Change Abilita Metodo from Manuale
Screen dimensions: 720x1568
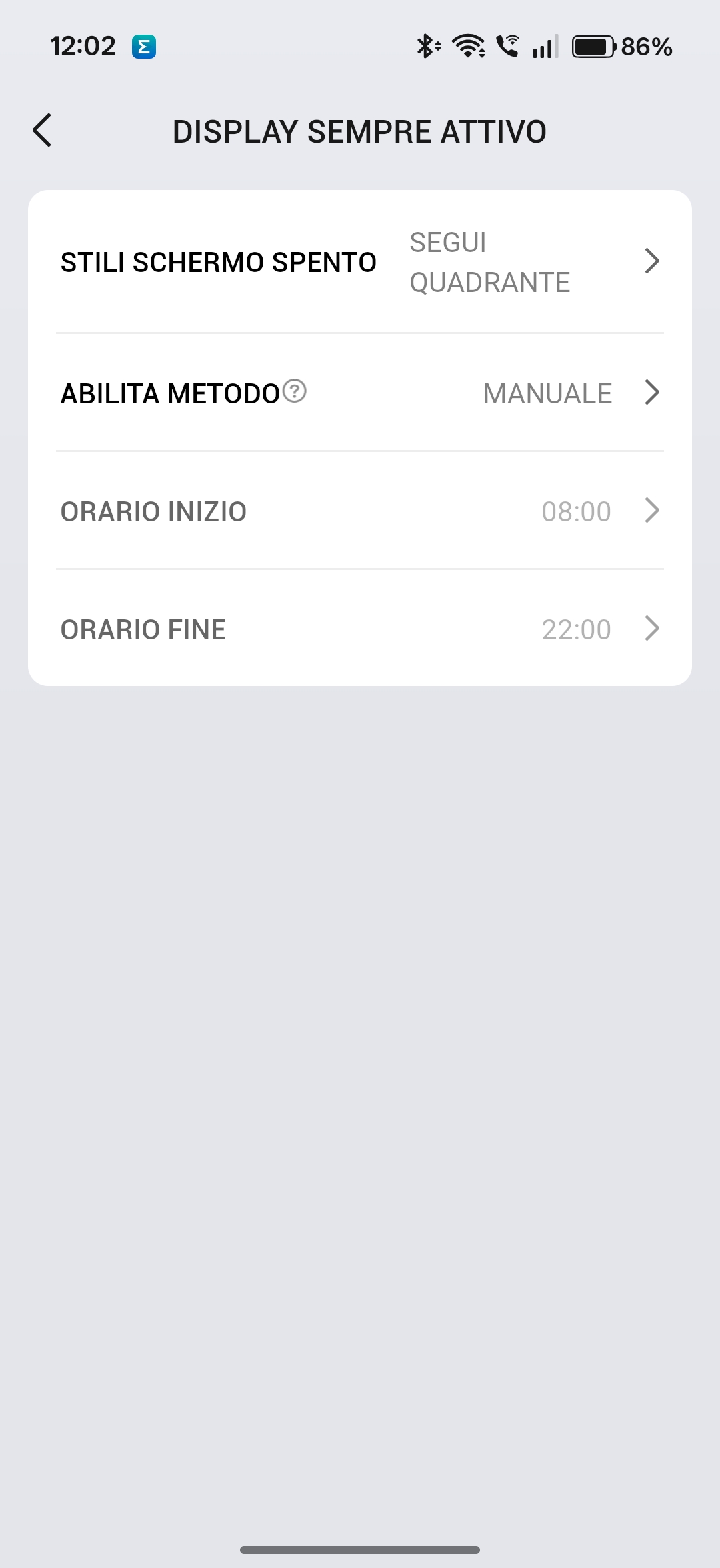click(547, 393)
